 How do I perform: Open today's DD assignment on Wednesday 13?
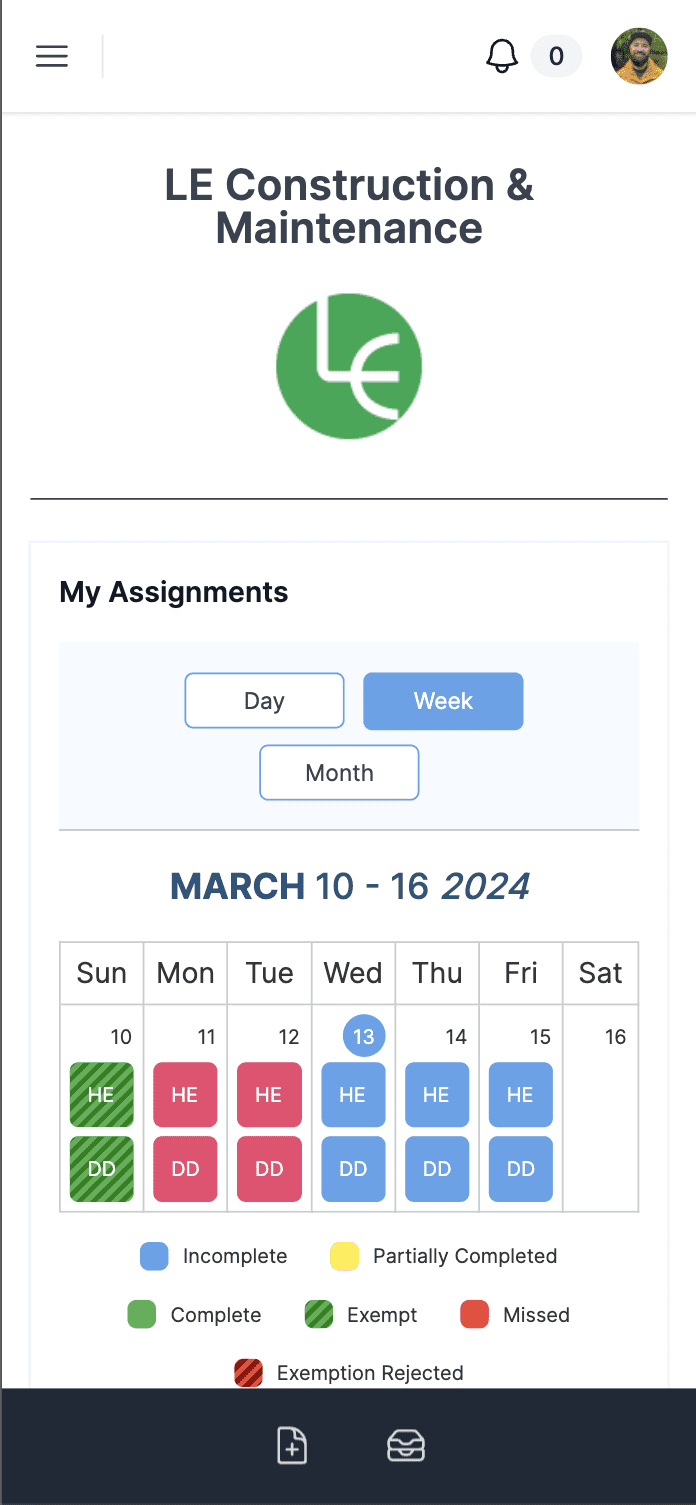point(353,1169)
